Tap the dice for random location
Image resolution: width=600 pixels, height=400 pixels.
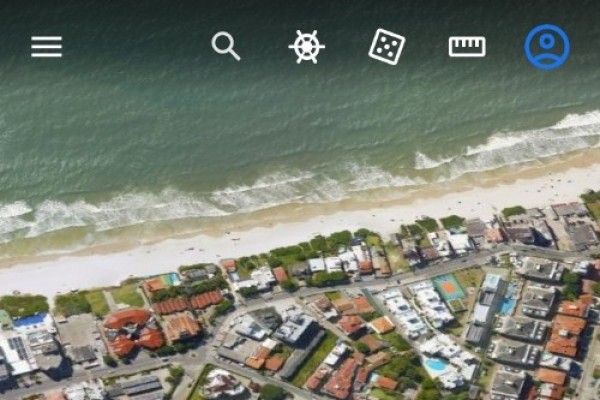(387, 46)
